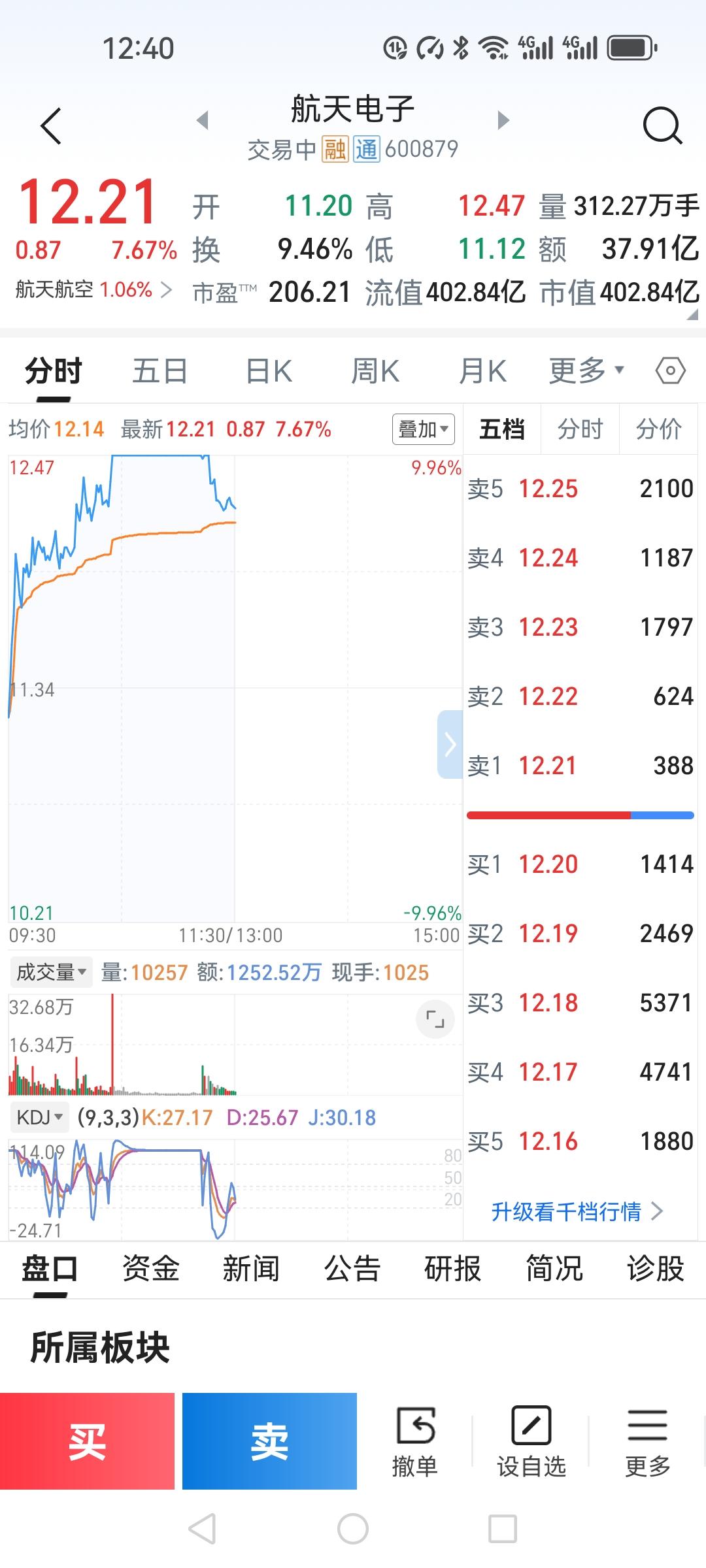Viewport: 706px width, 1568px height.
Task: Tap the red 买 buy button
Action: pos(87,1441)
